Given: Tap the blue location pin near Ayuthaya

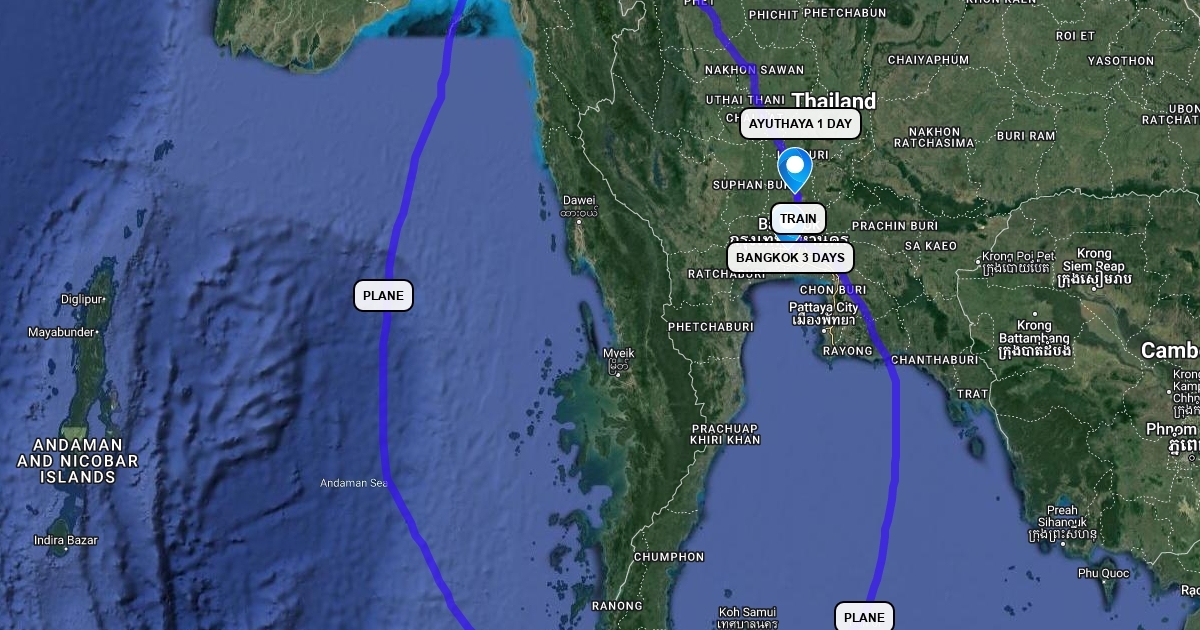Looking at the screenshot, I should coord(795,166).
